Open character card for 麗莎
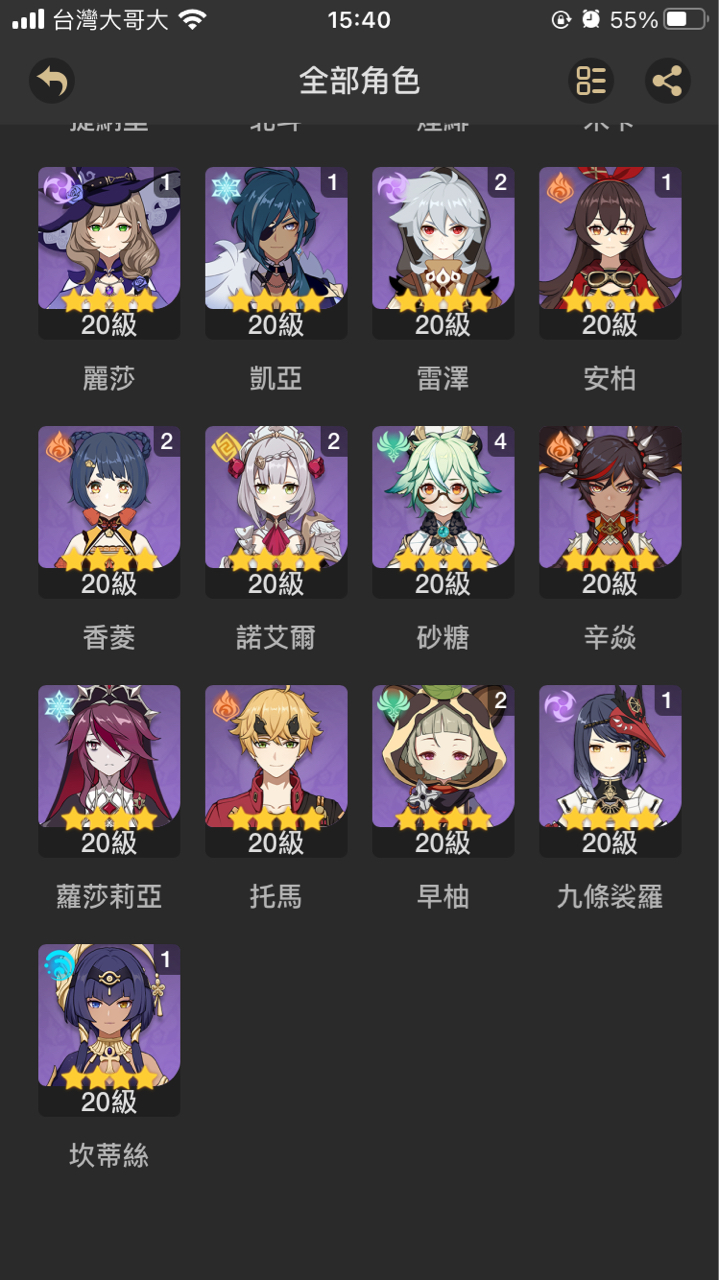Image resolution: width=719 pixels, height=1280 pixels. 109,253
